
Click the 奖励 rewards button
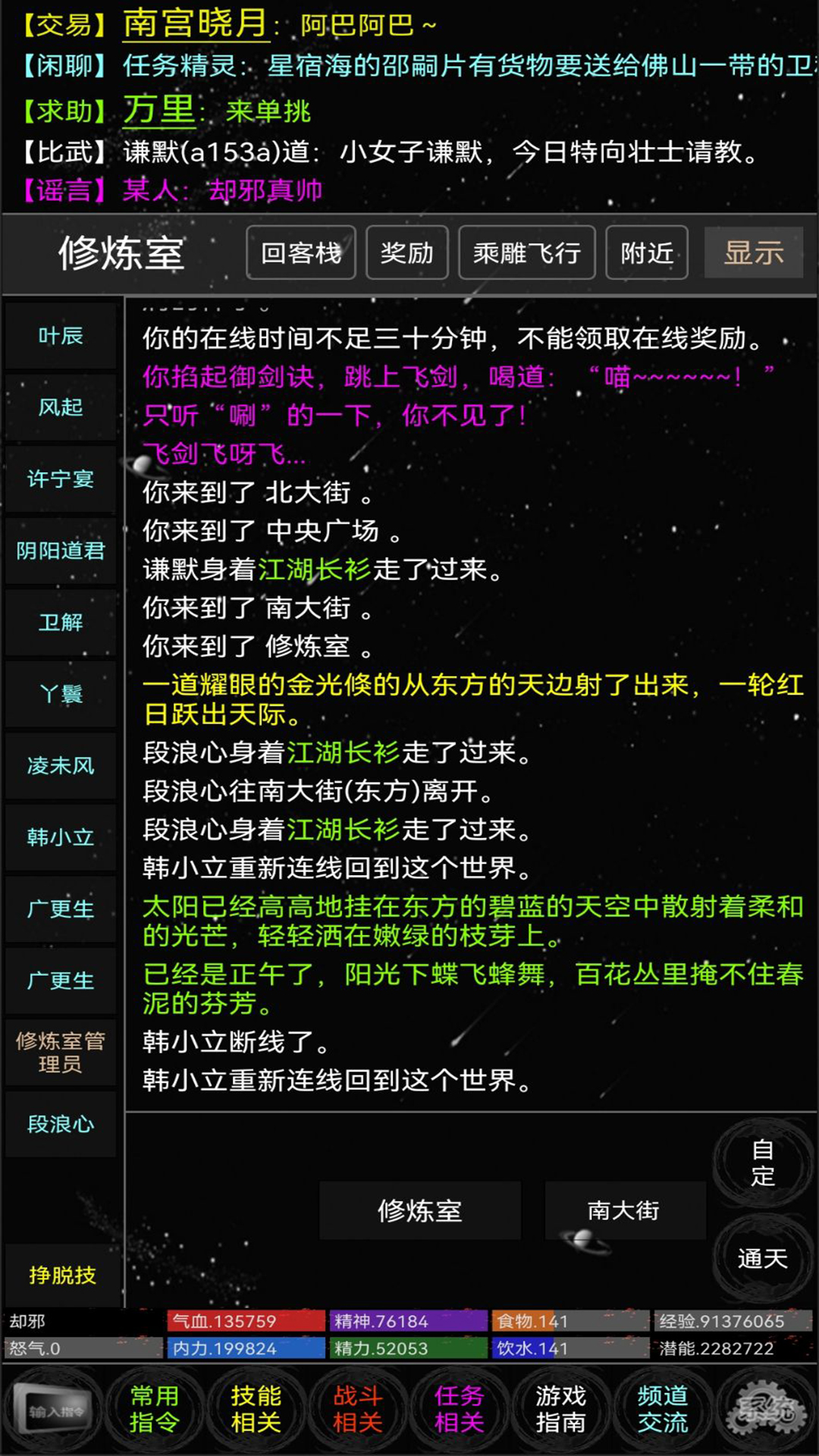click(x=406, y=253)
